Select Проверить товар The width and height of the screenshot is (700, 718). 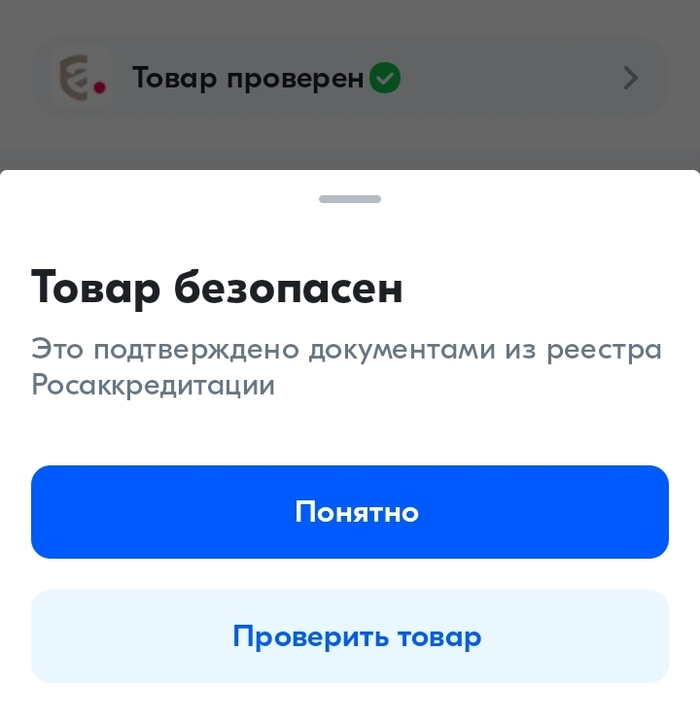[349, 636]
